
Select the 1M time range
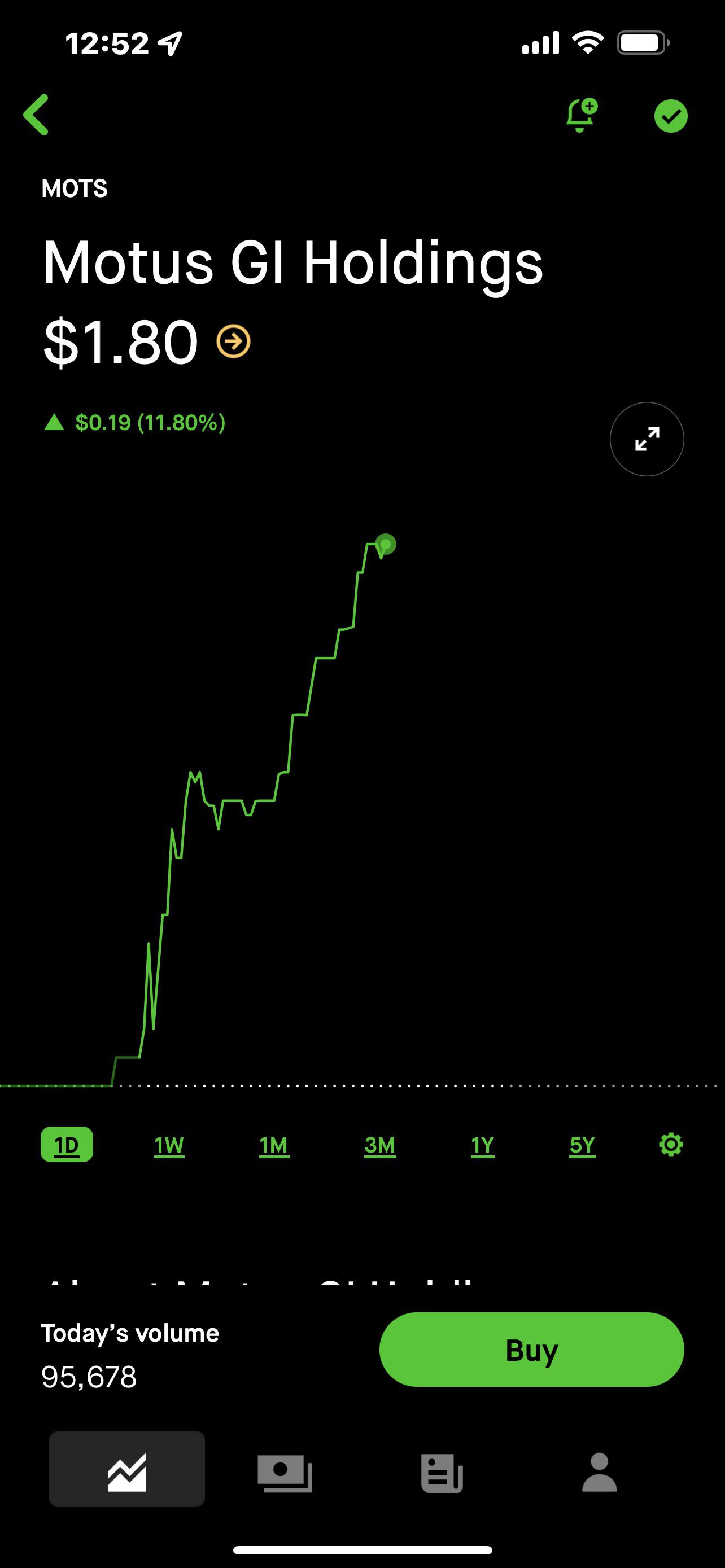[x=273, y=1144]
